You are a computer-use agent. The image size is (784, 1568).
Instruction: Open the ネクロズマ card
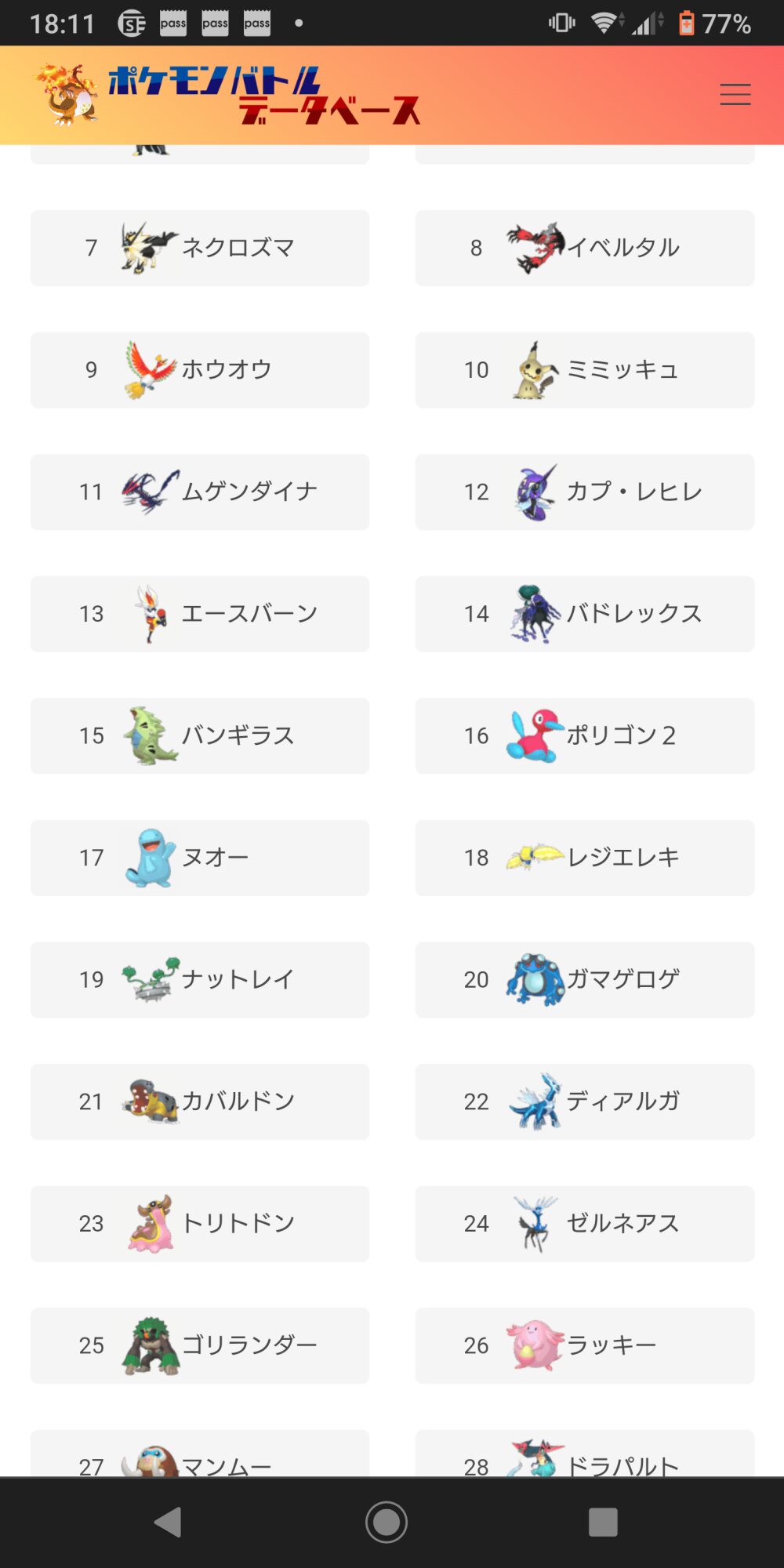click(x=200, y=248)
